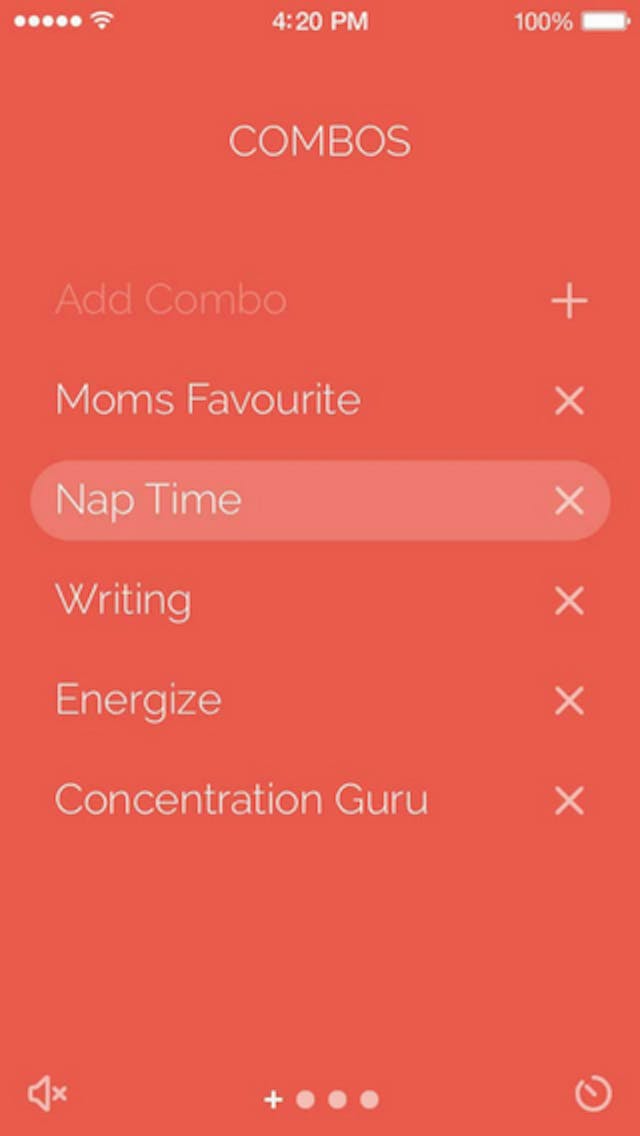This screenshot has height=1136, width=640.
Task: Delete the Concentration Guru combo
Action: pos(569,801)
